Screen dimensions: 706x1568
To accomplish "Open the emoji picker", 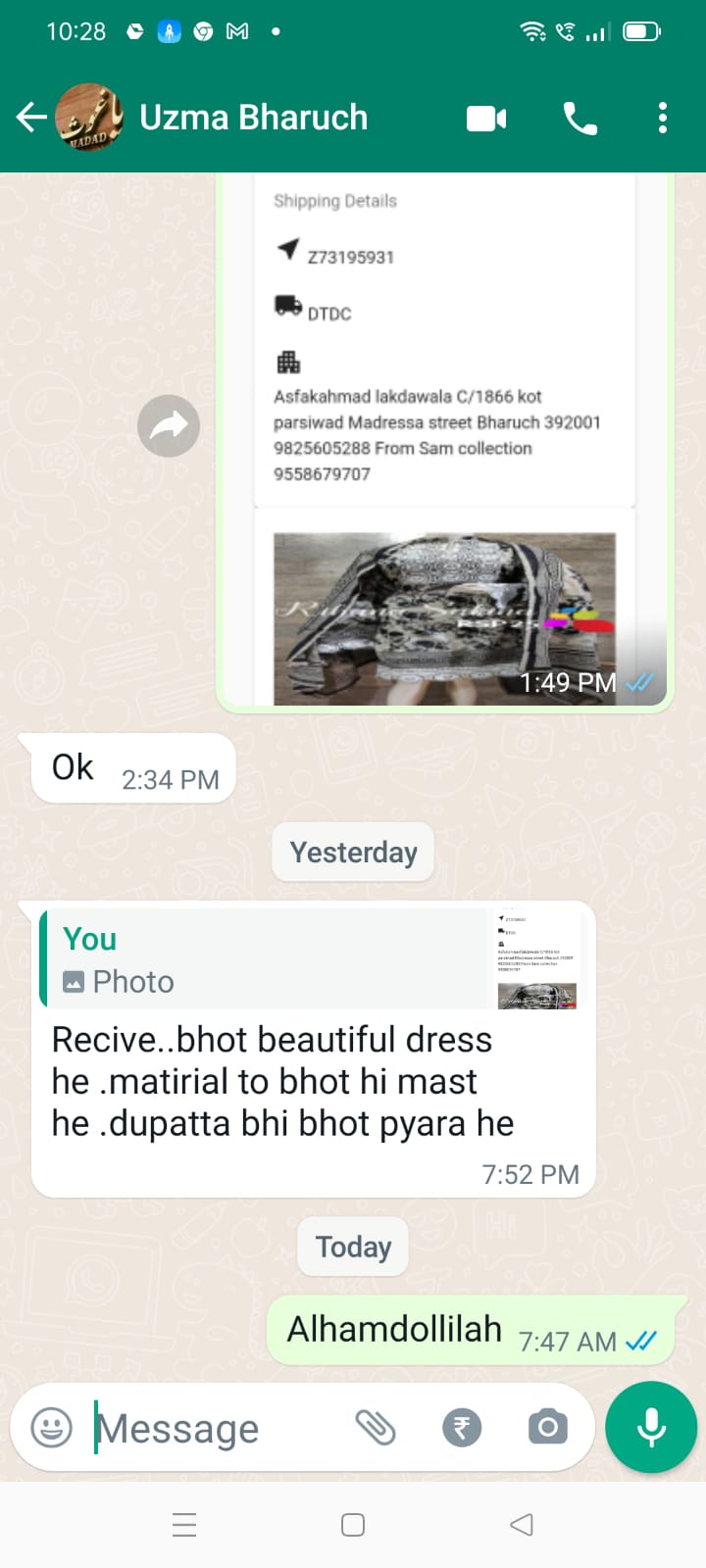I will point(52,1428).
